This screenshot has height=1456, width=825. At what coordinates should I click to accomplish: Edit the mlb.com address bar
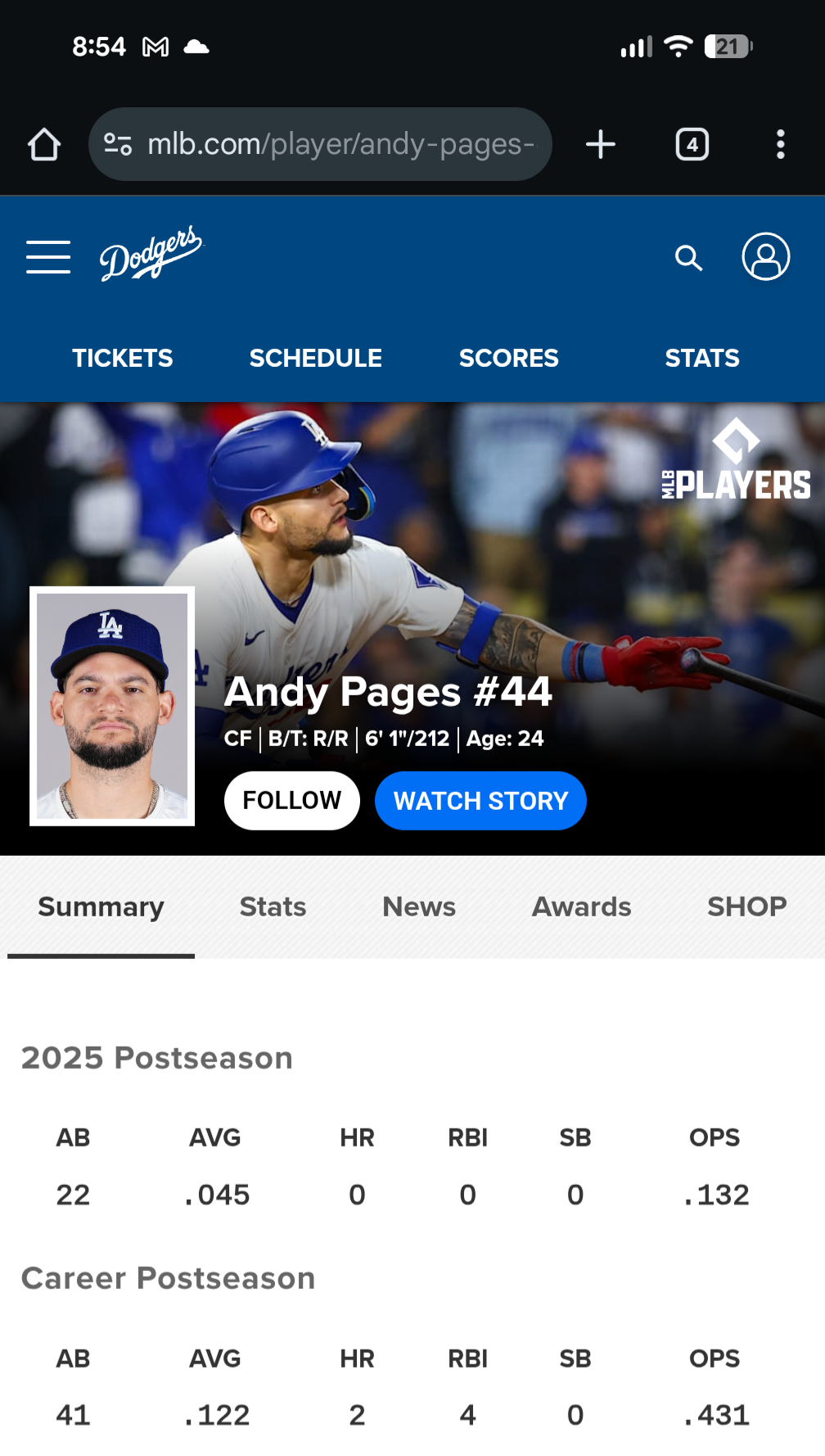click(327, 145)
